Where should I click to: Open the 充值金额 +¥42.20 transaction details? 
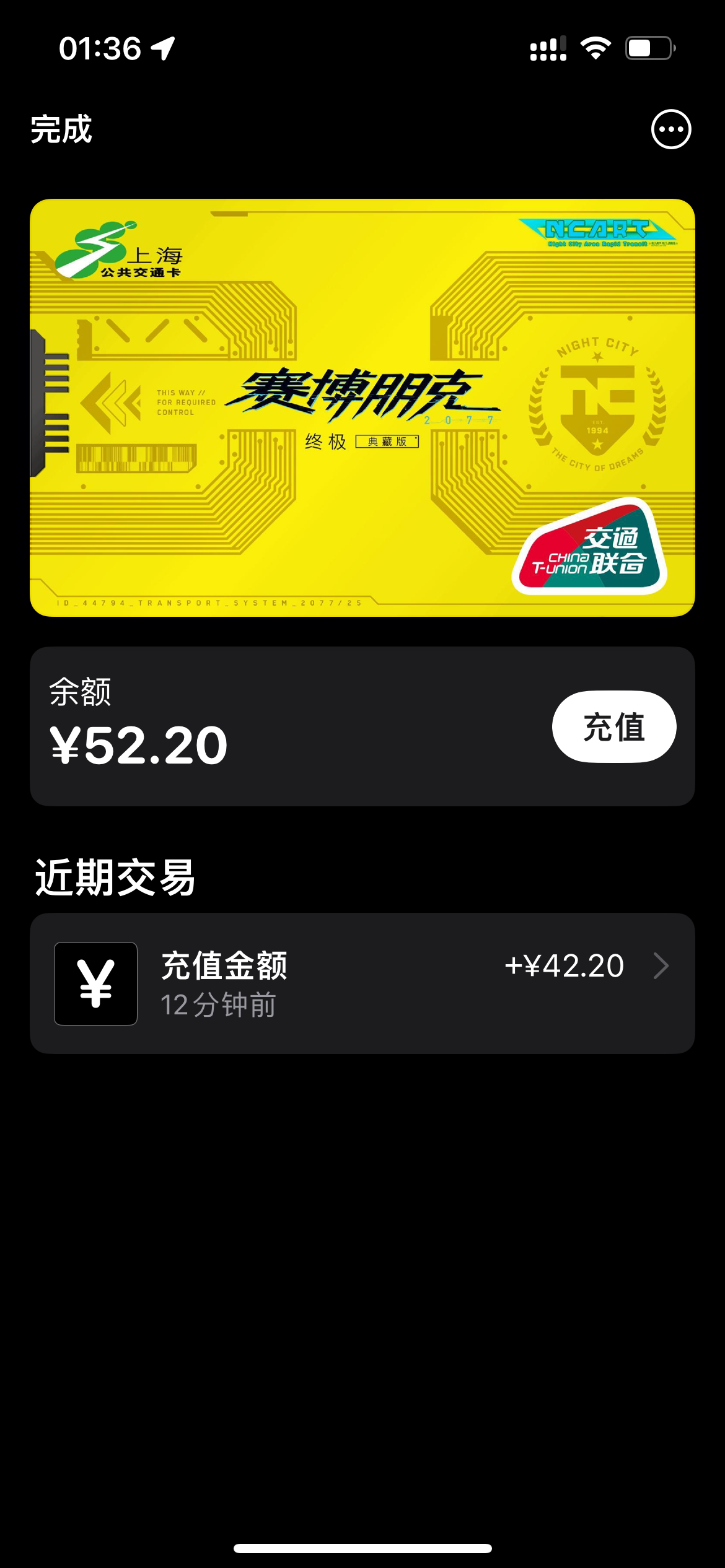[362, 983]
